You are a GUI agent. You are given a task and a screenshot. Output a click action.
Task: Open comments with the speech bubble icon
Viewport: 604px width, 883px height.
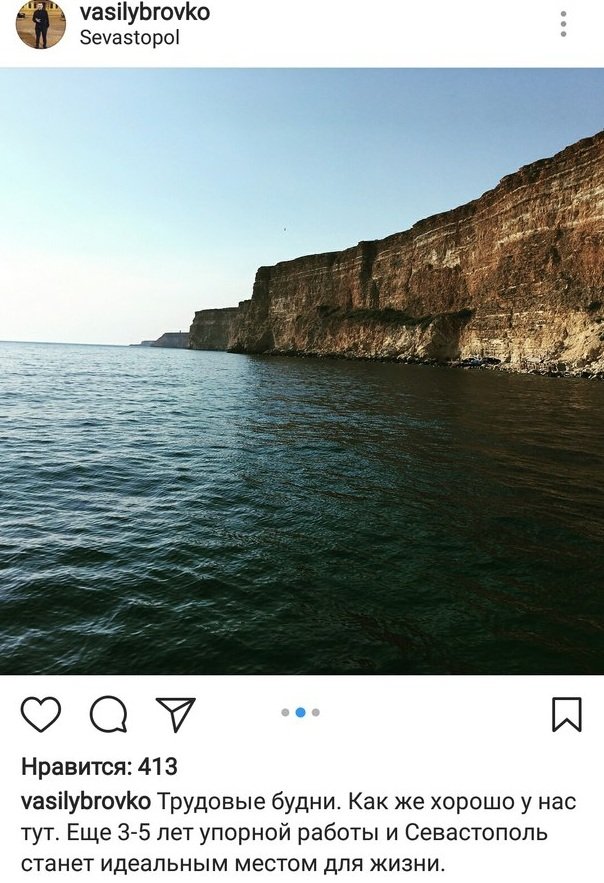point(108,714)
